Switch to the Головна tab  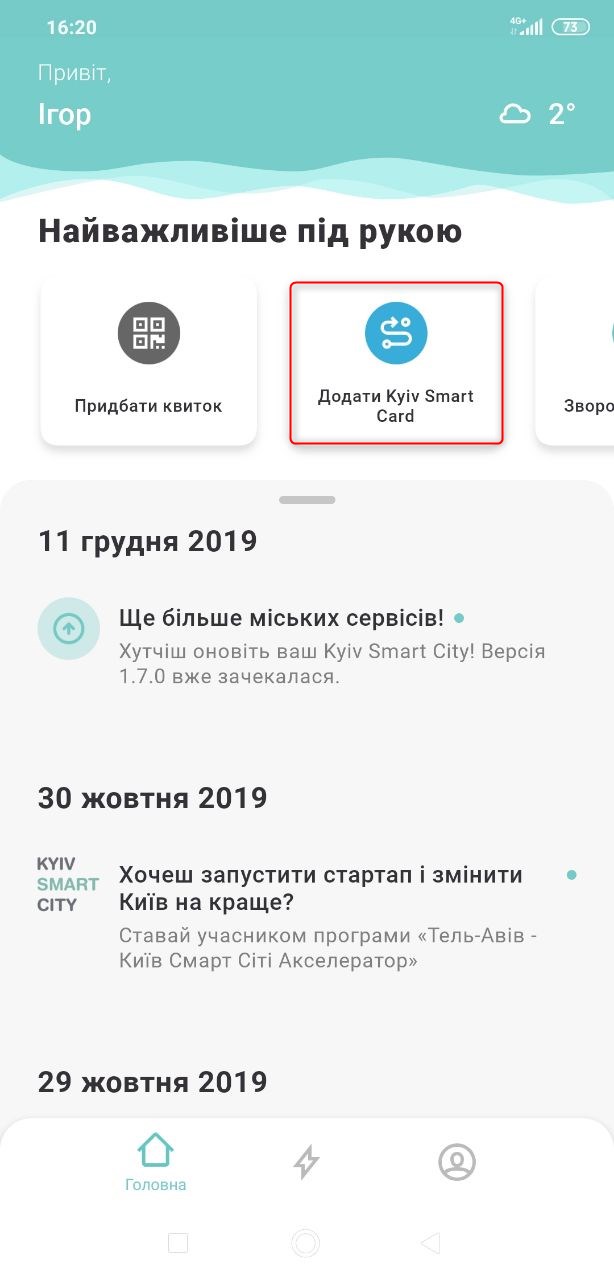[x=155, y=1163]
